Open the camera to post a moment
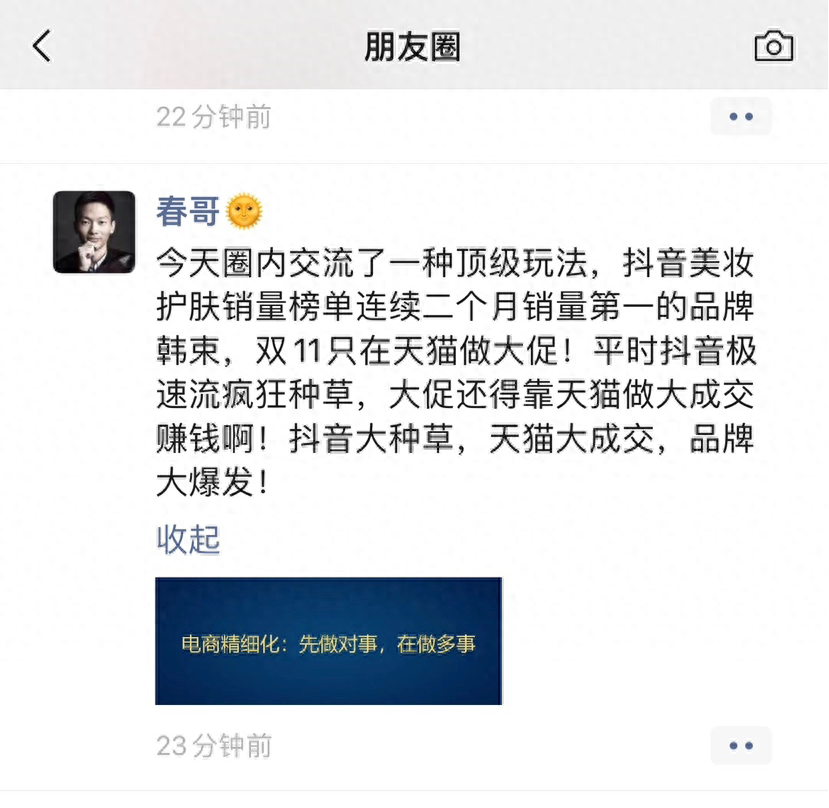This screenshot has width=829, height=808. pyautogui.click(x=773, y=46)
